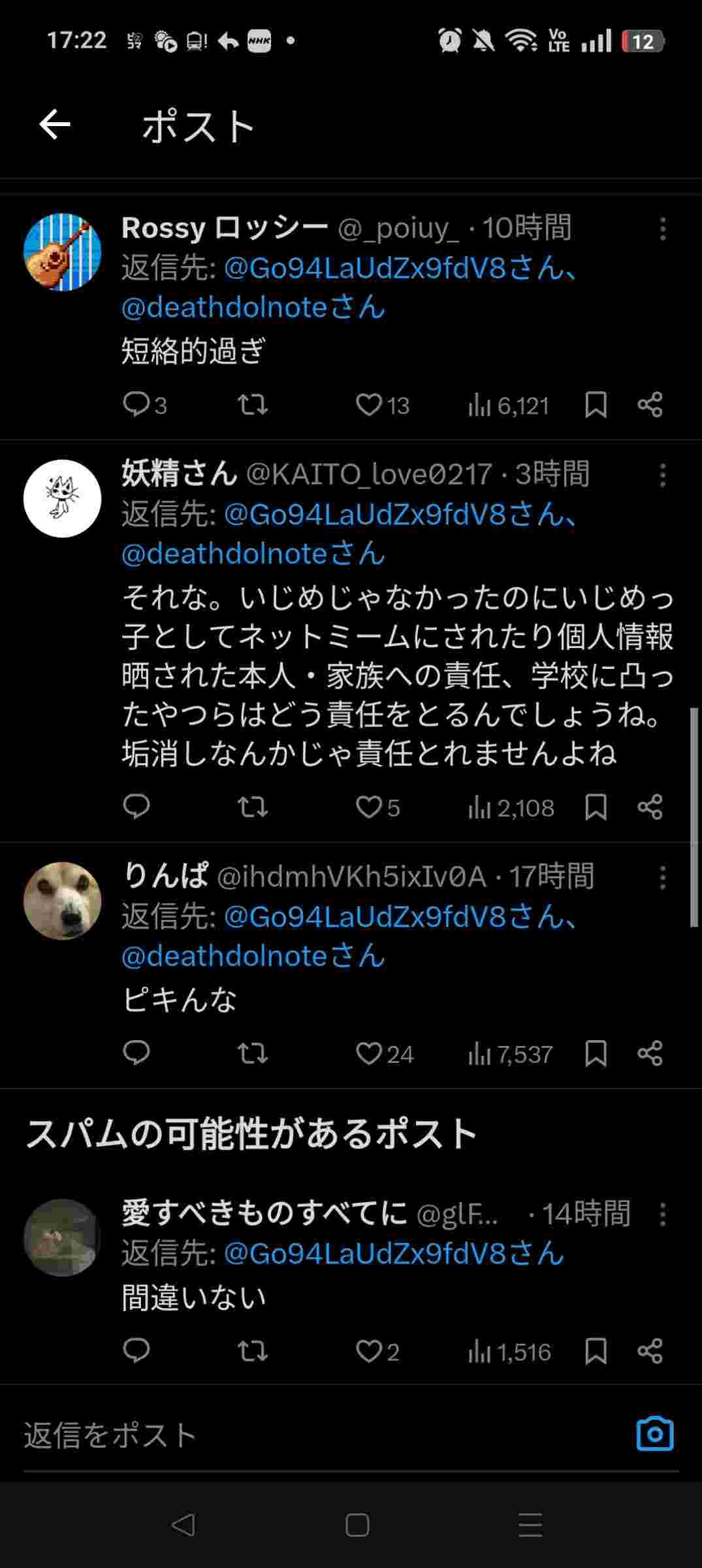
Task: Bookmark Rossy ロッシー's reply
Action: 596,404
